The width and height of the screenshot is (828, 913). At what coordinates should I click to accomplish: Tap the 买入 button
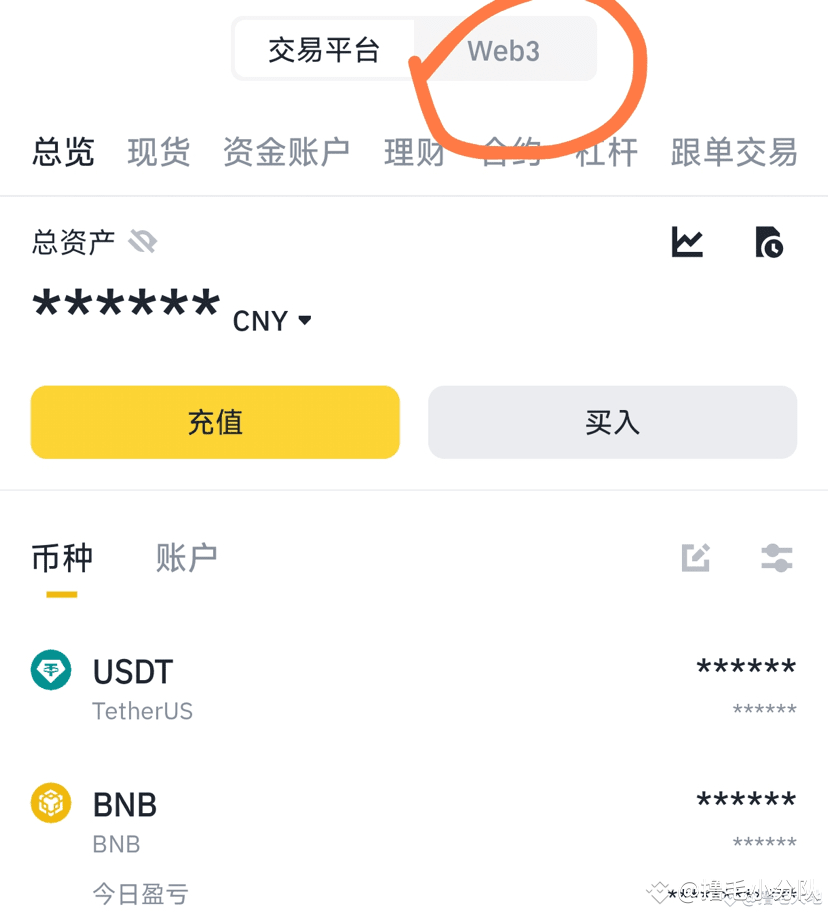pos(612,422)
